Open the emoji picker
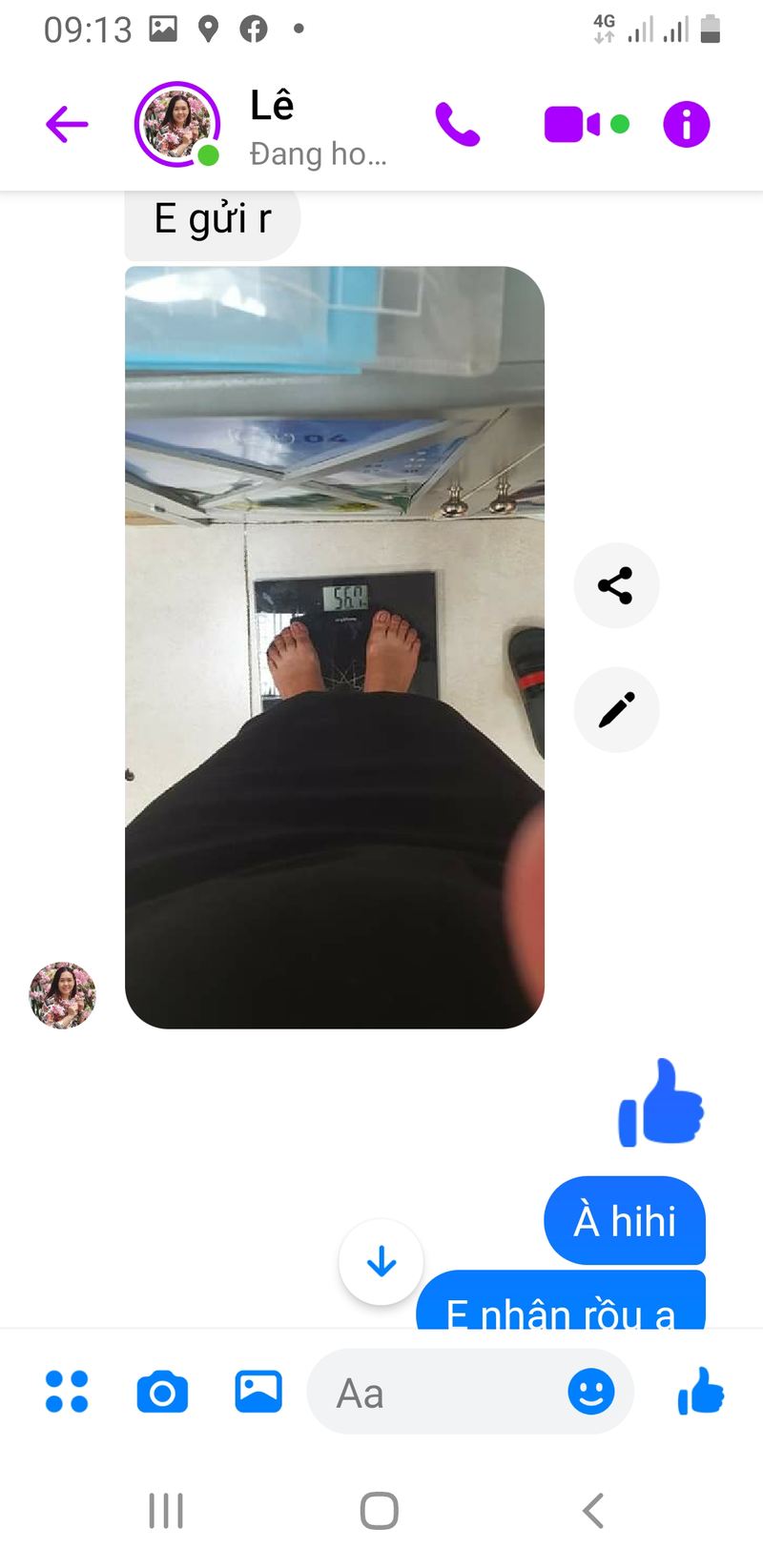Viewport: 763px width, 1568px height. [x=591, y=1392]
